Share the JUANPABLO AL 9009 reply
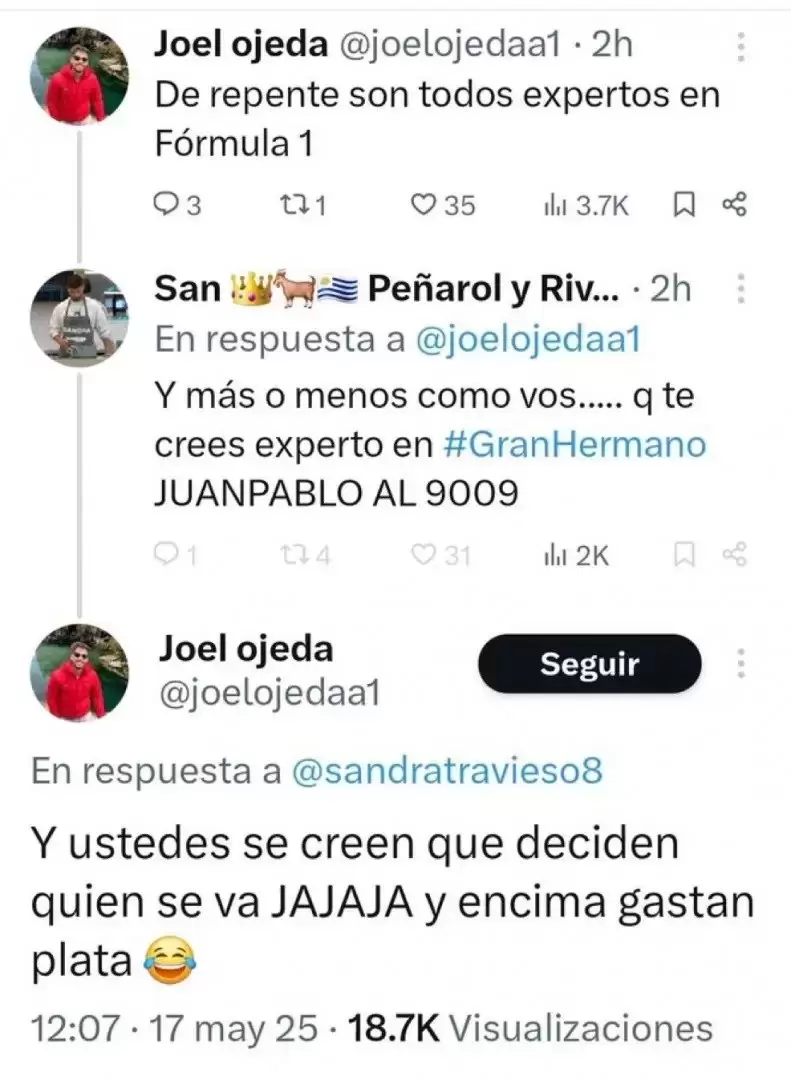Viewport: 791px width, 1080px height. click(735, 555)
